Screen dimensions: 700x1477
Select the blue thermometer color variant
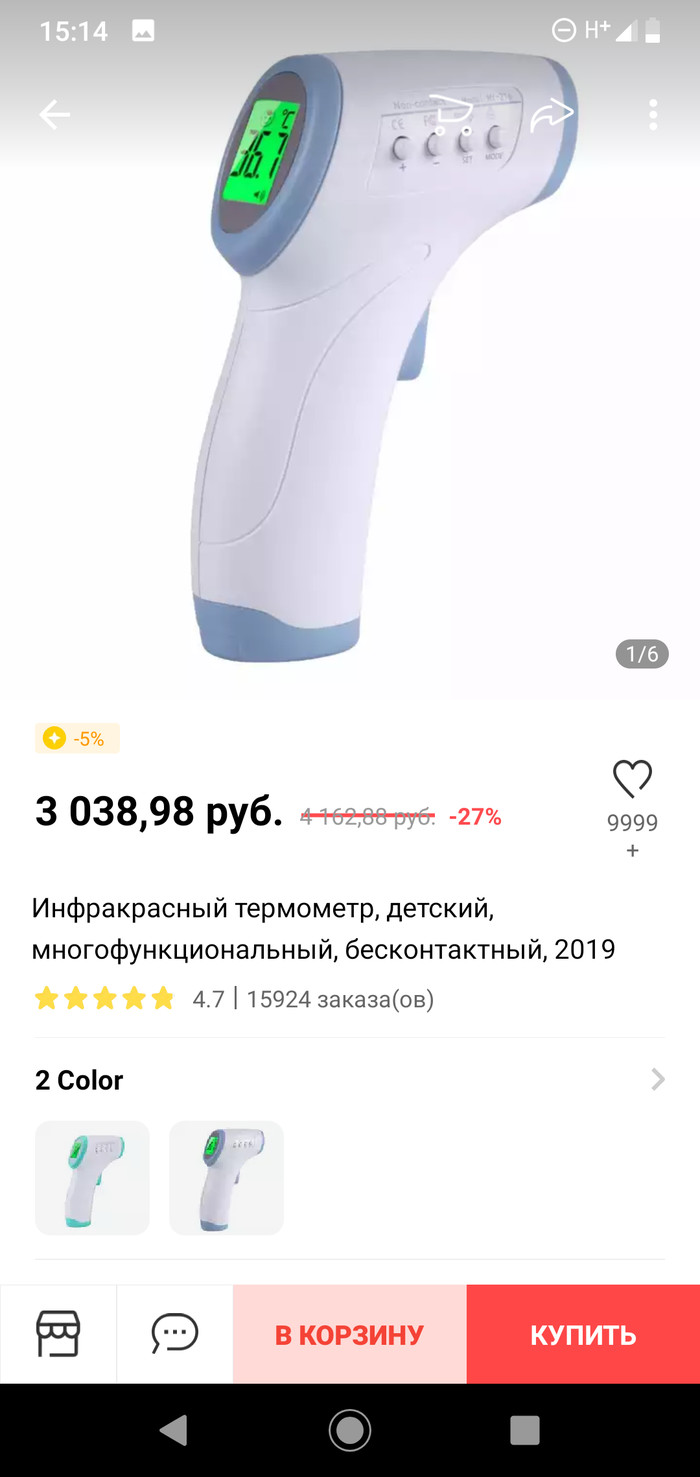point(226,1177)
